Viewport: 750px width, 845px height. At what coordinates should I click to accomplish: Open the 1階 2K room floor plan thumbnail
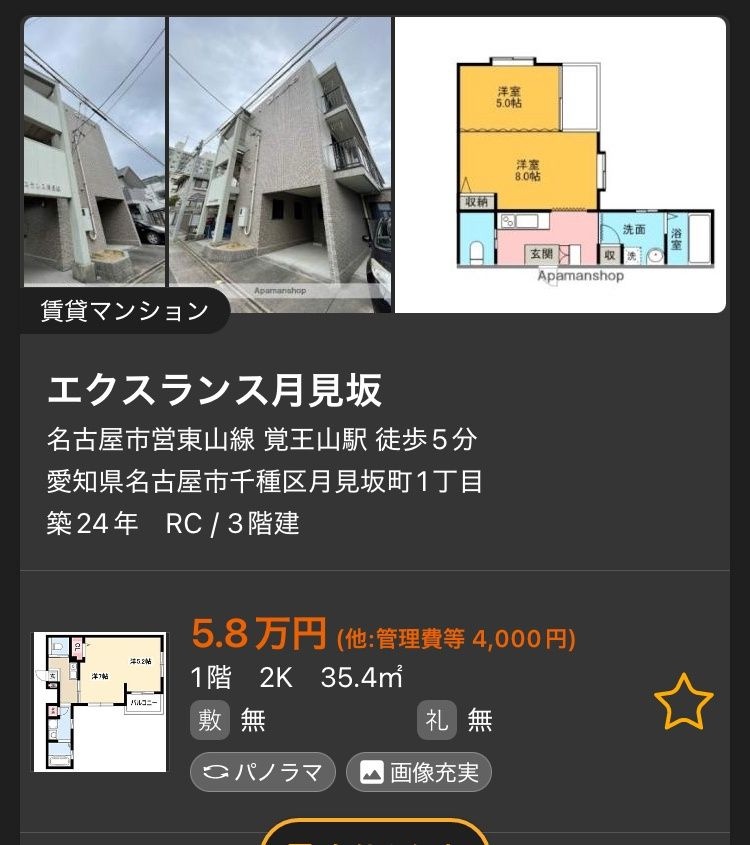point(100,701)
